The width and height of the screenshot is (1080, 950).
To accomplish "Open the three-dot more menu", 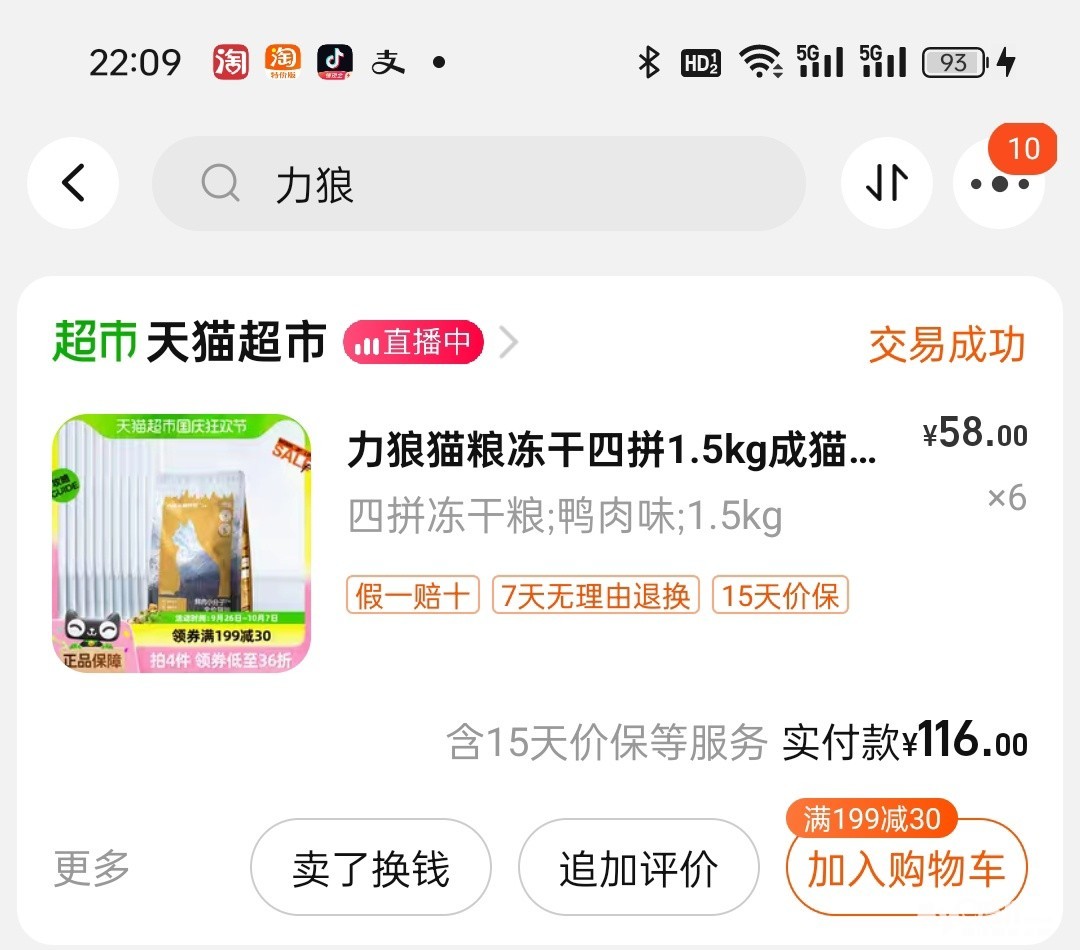I will click(999, 185).
